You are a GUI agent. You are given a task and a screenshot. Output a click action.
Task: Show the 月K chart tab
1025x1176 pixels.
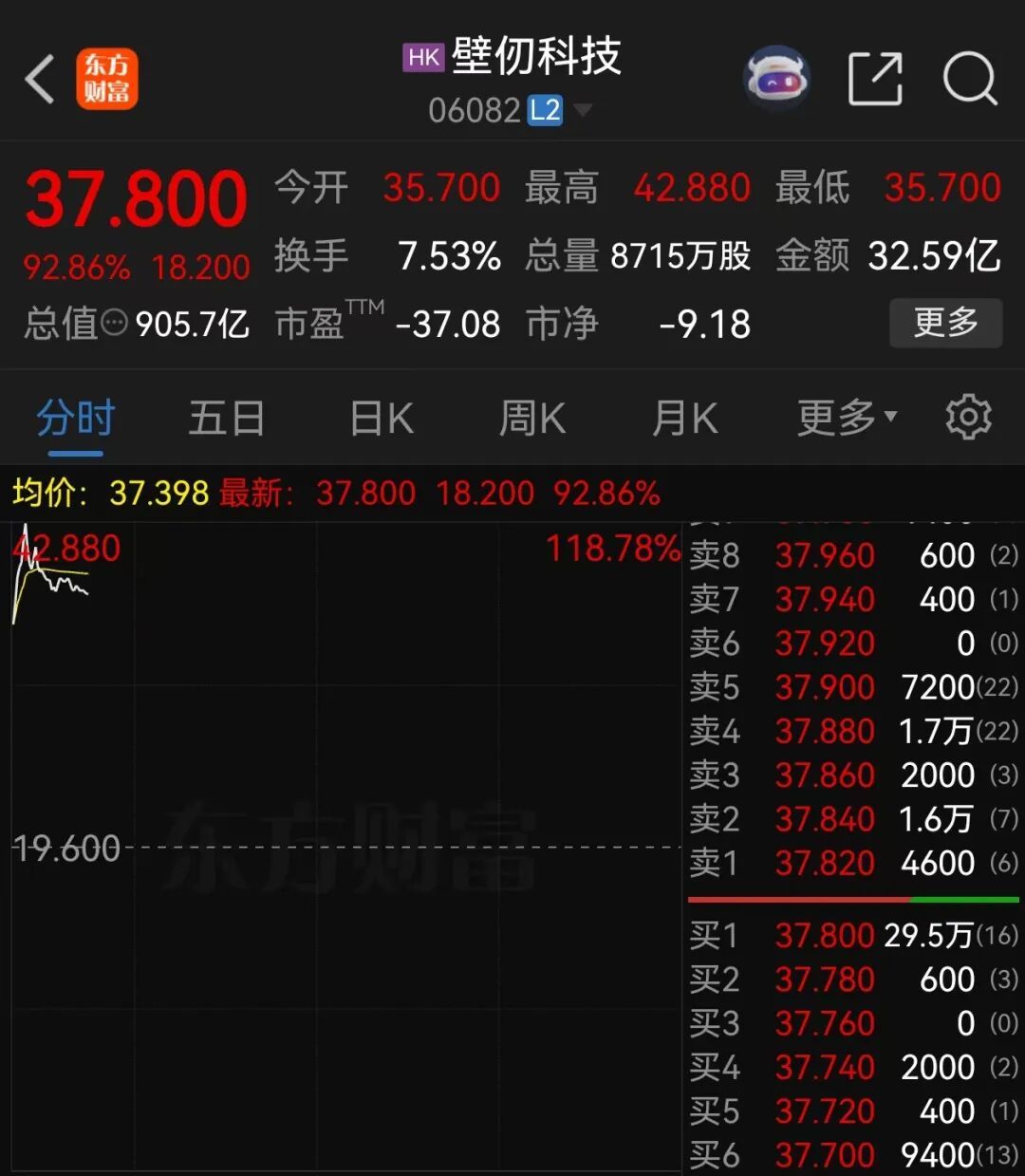click(684, 419)
